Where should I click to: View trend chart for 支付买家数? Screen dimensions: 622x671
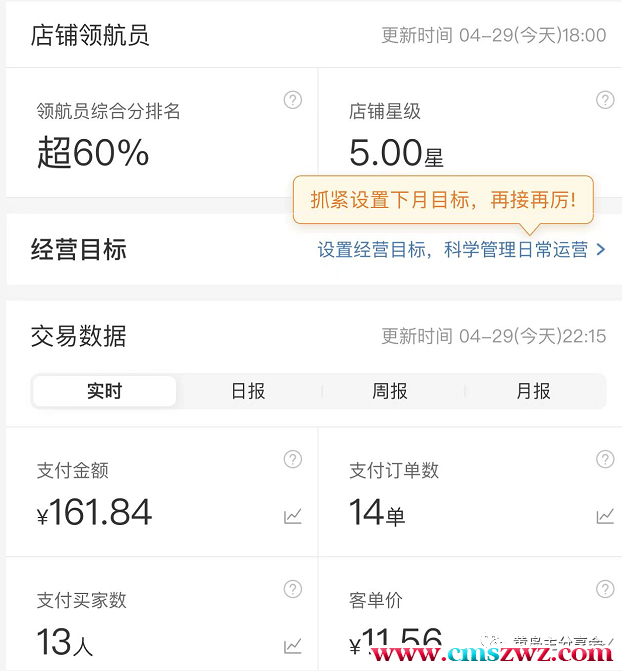coord(292,646)
